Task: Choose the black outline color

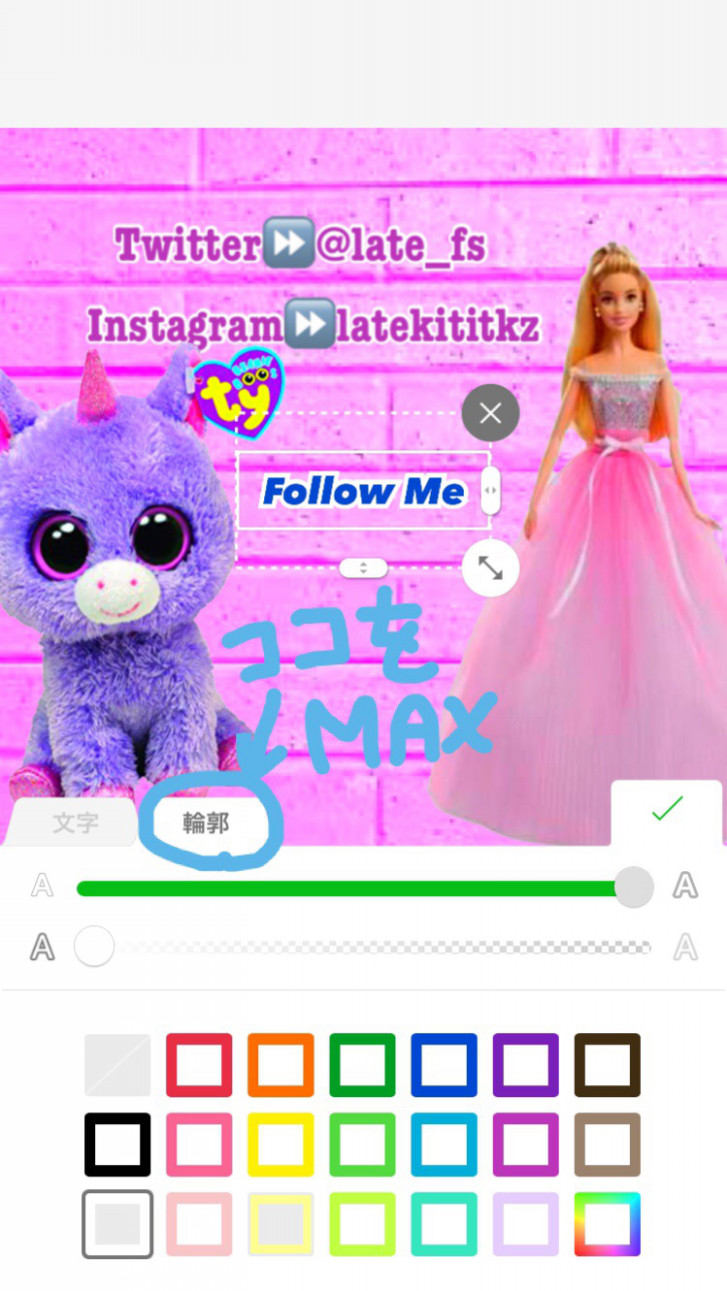Action: pyautogui.click(x=117, y=1144)
